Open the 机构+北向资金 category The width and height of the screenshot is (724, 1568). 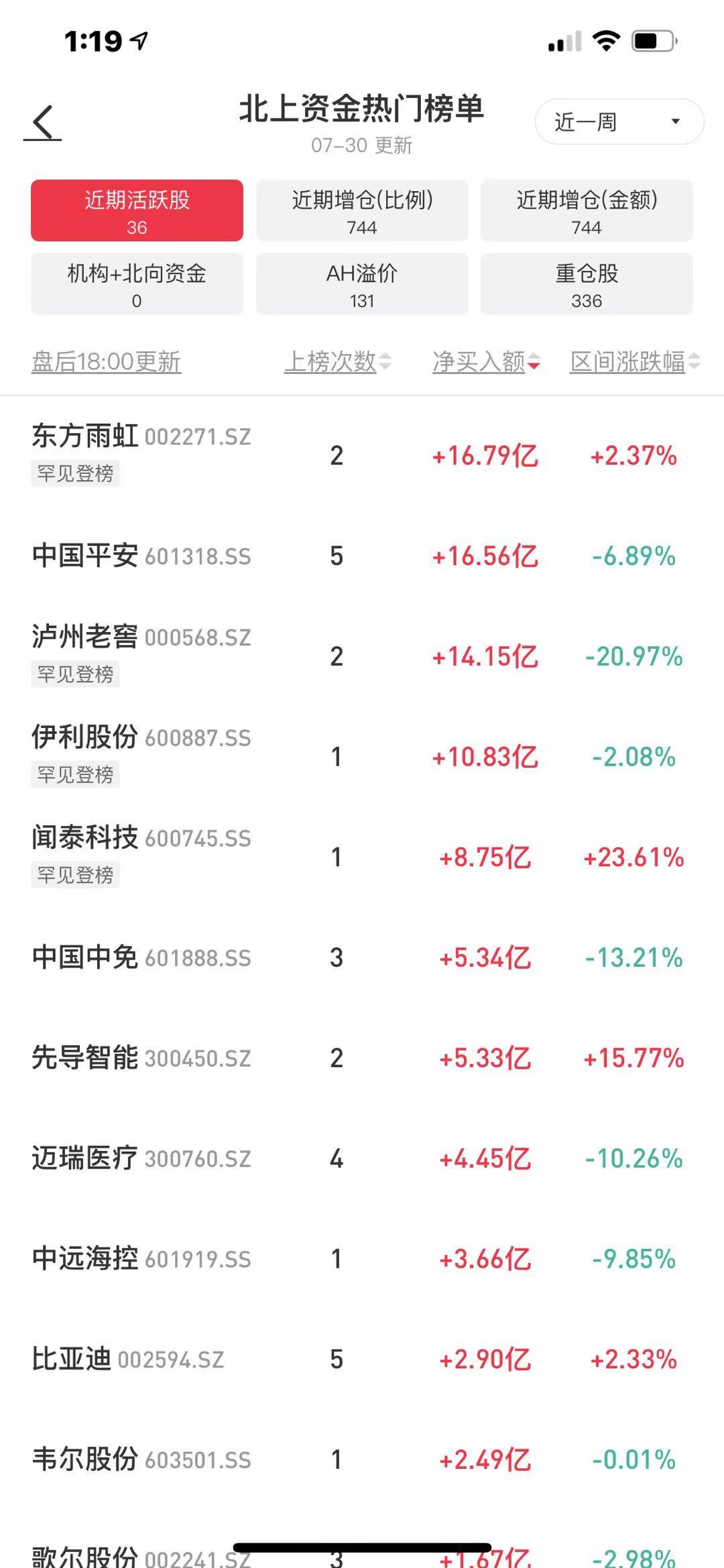point(137,284)
